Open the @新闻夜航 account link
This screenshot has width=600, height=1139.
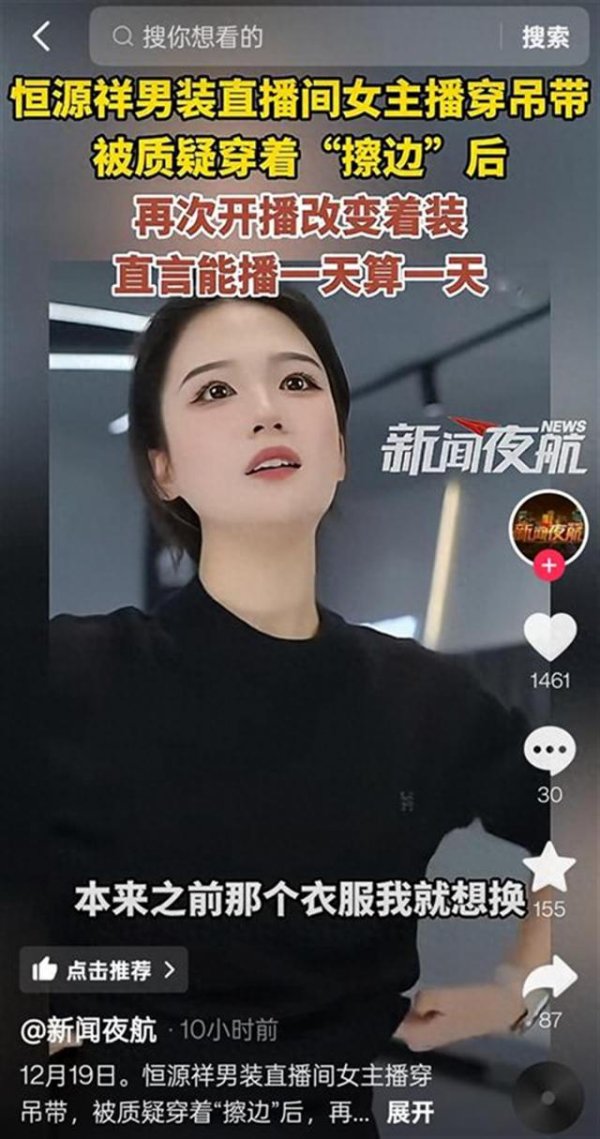coord(89,1028)
